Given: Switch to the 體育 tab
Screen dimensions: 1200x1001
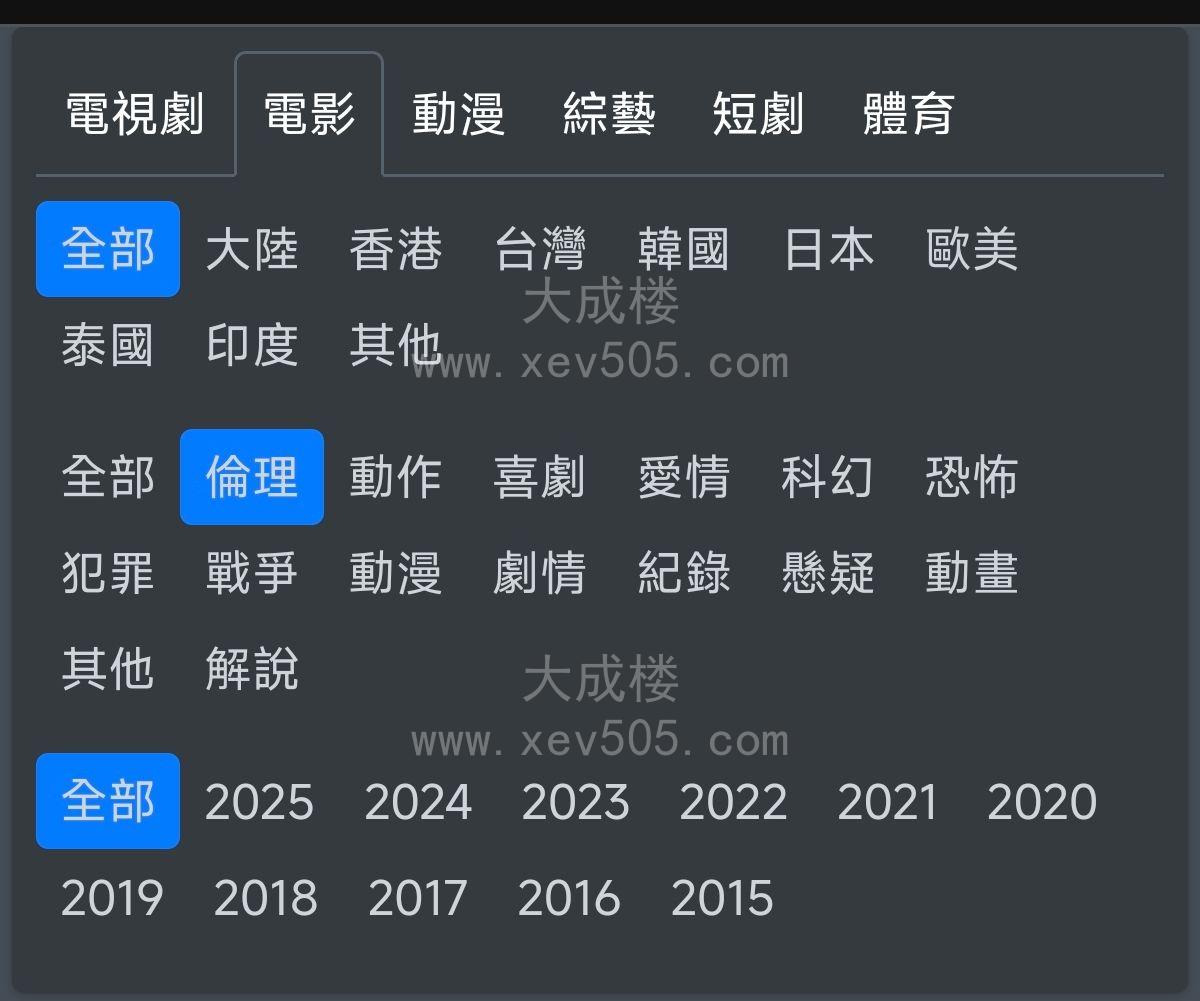Looking at the screenshot, I should coord(908,114).
